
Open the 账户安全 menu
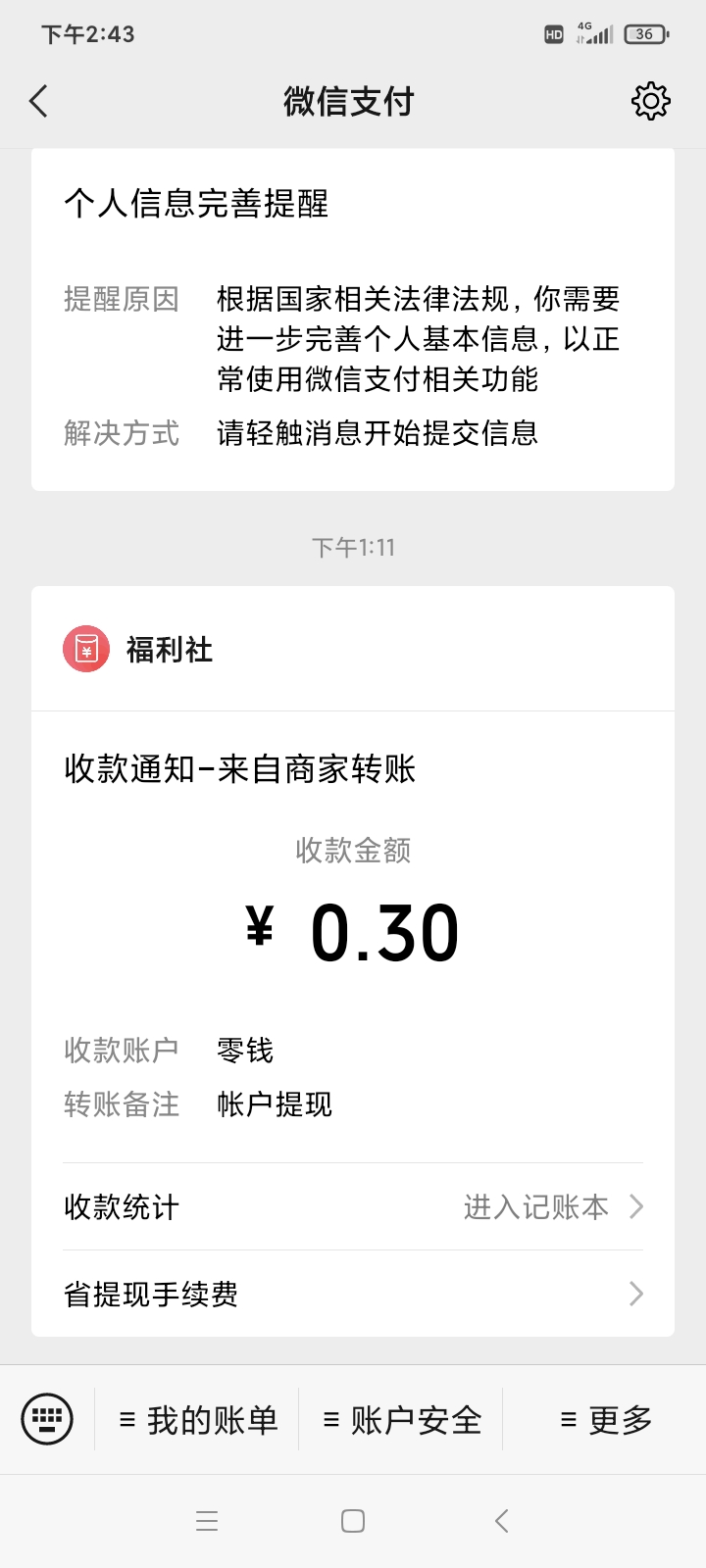tap(403, 1420)
